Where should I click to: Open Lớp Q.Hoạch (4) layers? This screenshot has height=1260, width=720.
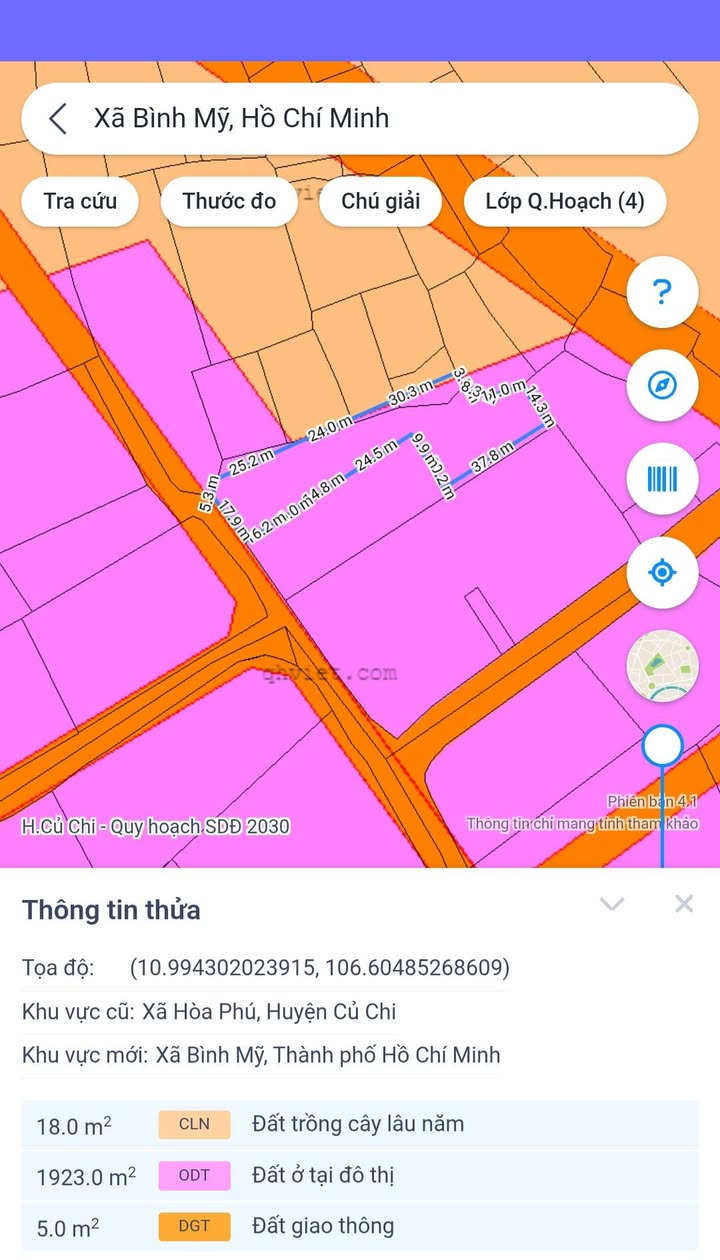click(565, 201)
